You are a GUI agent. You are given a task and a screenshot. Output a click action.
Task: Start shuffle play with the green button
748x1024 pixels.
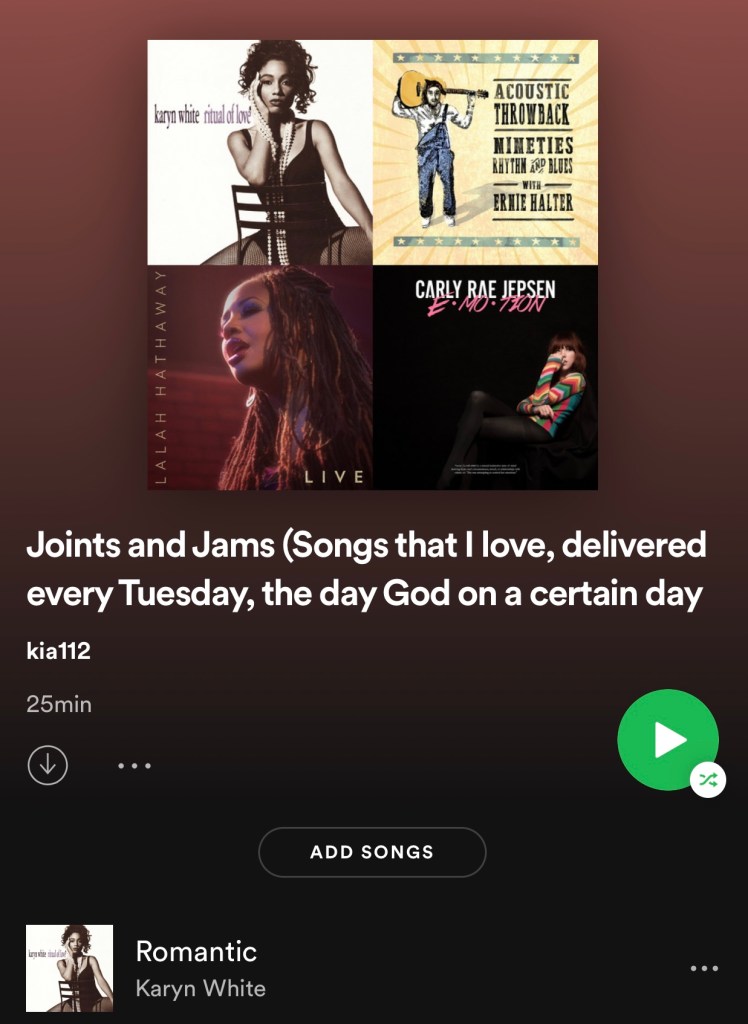pos(667,740)
